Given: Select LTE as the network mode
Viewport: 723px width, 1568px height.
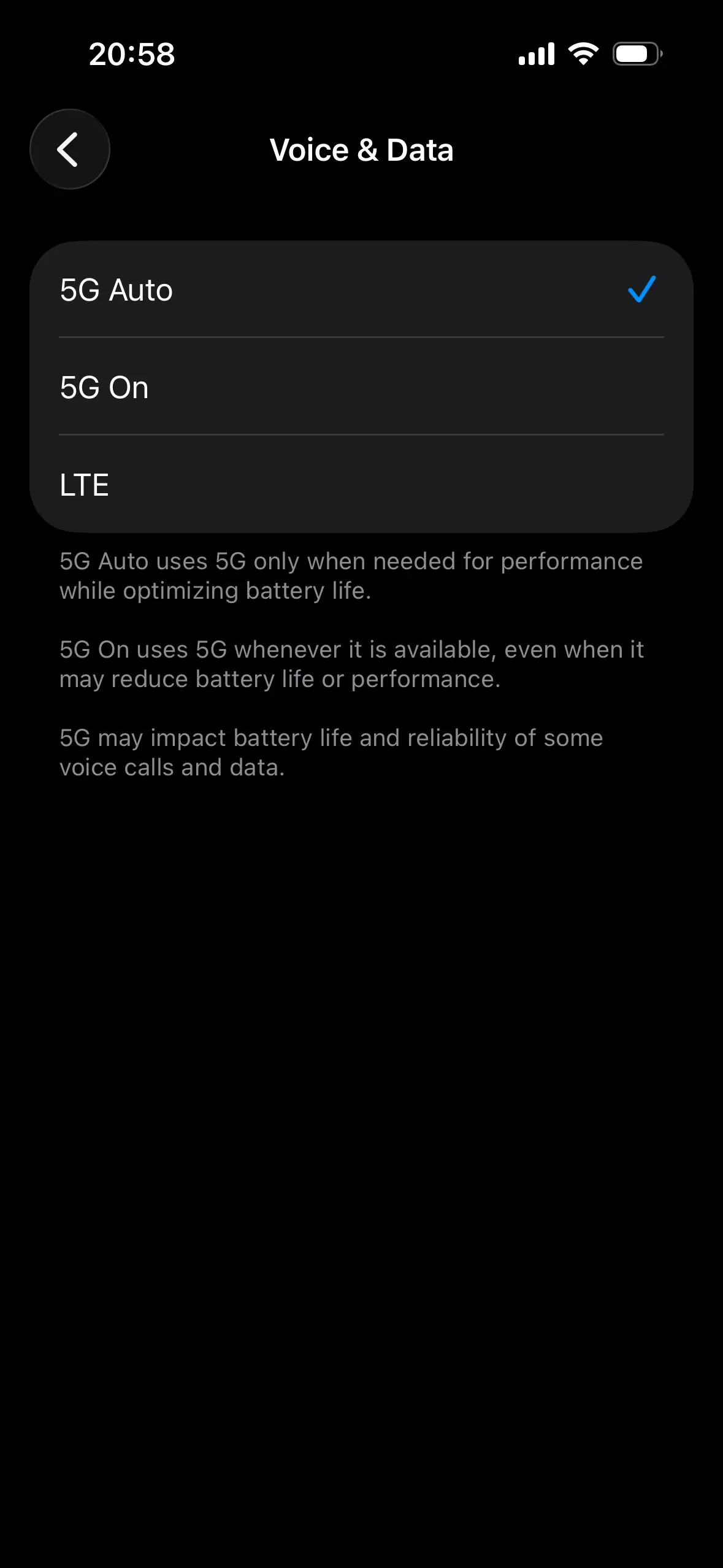Looking at the screenshot, I should click(362, 485).
